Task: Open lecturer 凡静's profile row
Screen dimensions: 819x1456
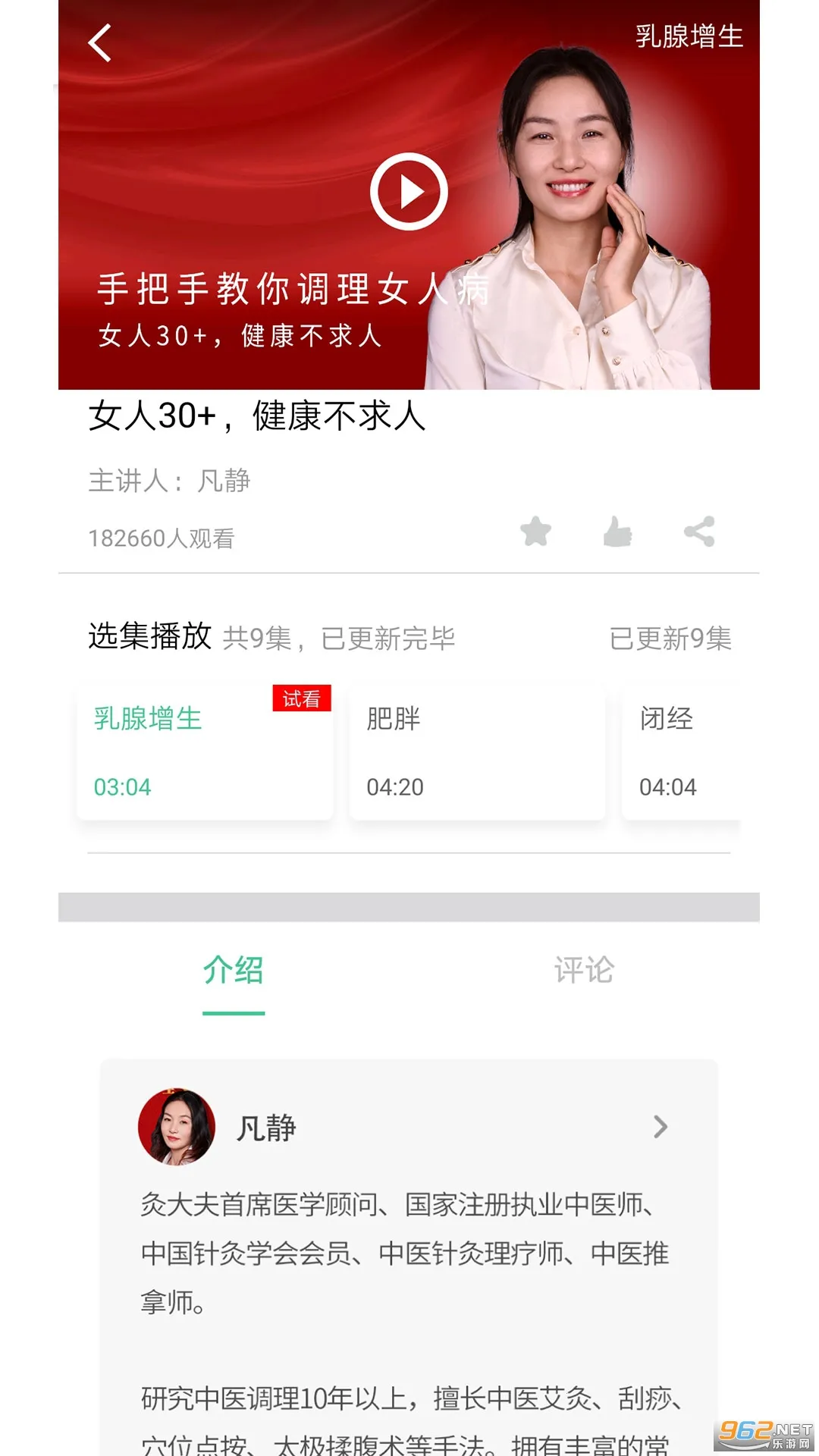Action: (x=409, y=1128)
